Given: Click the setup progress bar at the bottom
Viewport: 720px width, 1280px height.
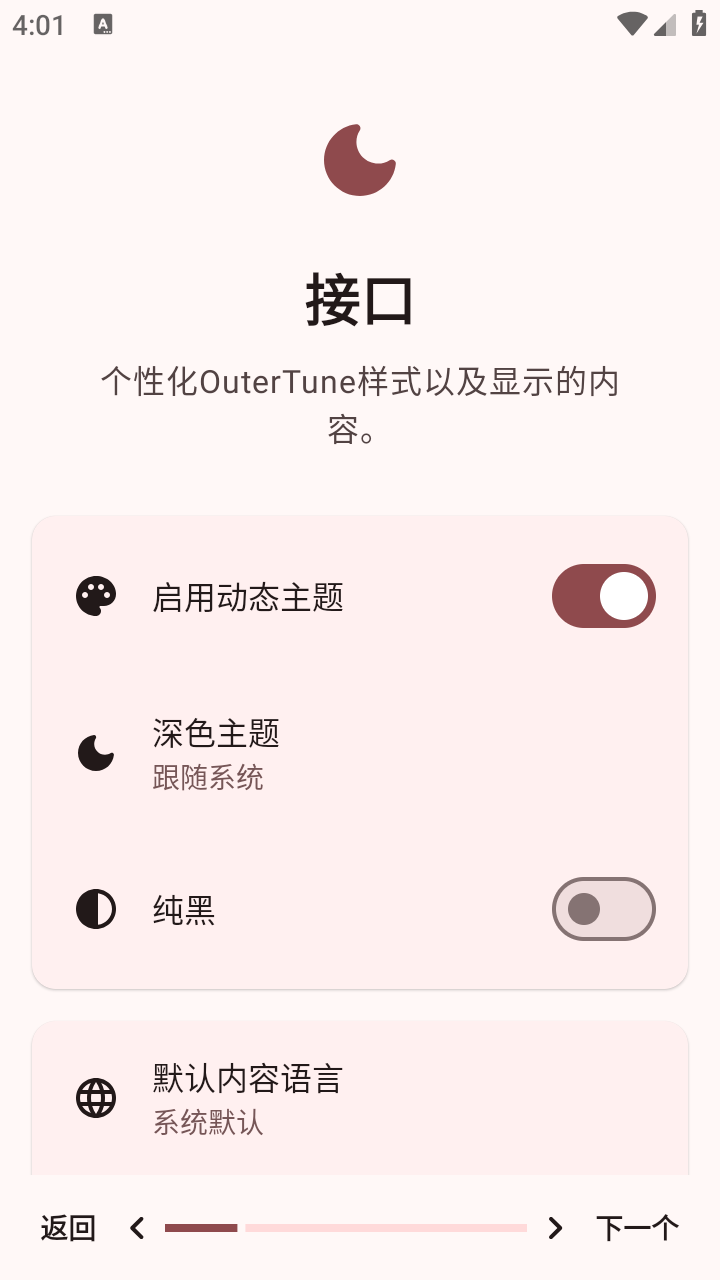Looking at the screenshot, I should (x=346, y=1227).
